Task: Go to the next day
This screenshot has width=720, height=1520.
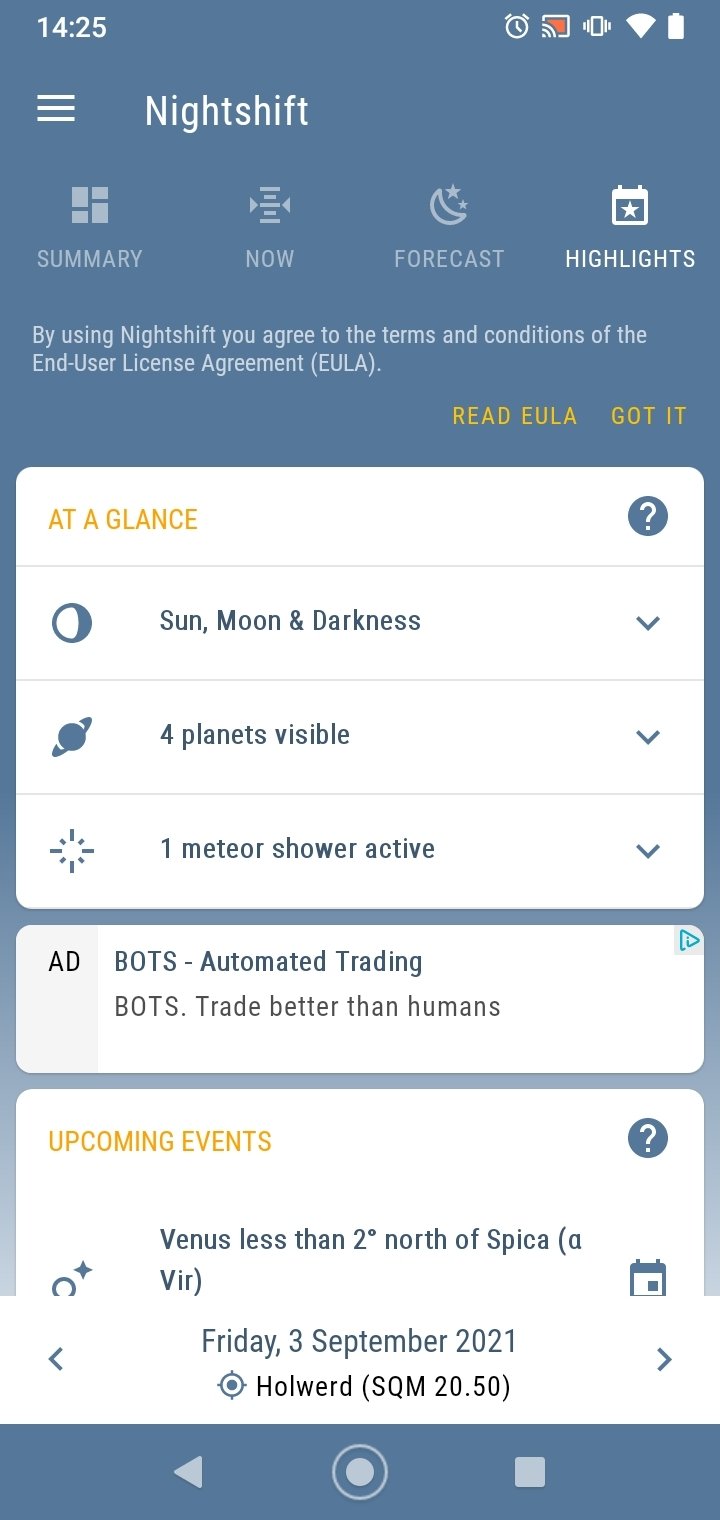Action: pos(664,1359)
